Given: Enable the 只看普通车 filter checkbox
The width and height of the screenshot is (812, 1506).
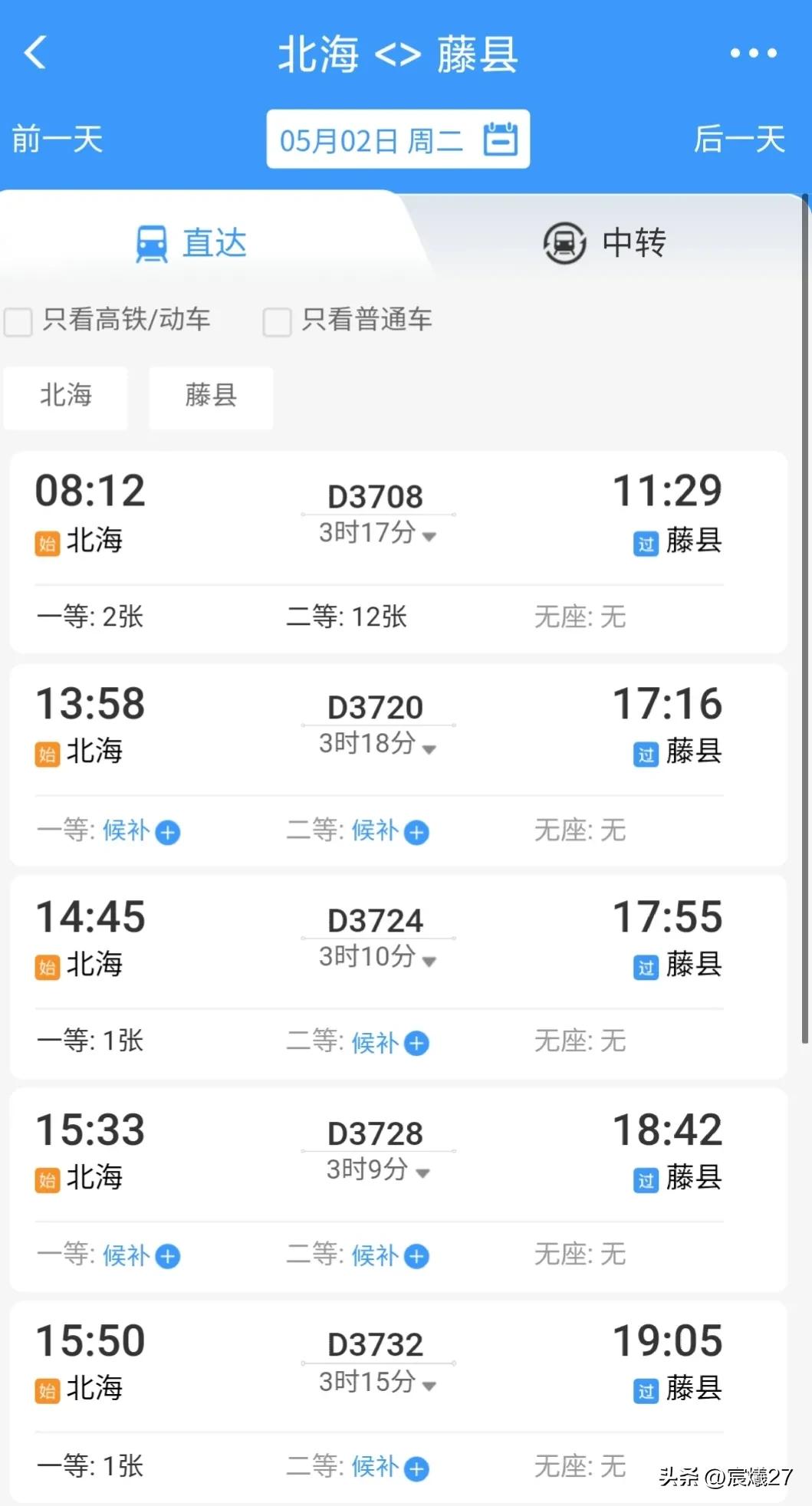Looking at the screenshot, I should pos(277,323).
